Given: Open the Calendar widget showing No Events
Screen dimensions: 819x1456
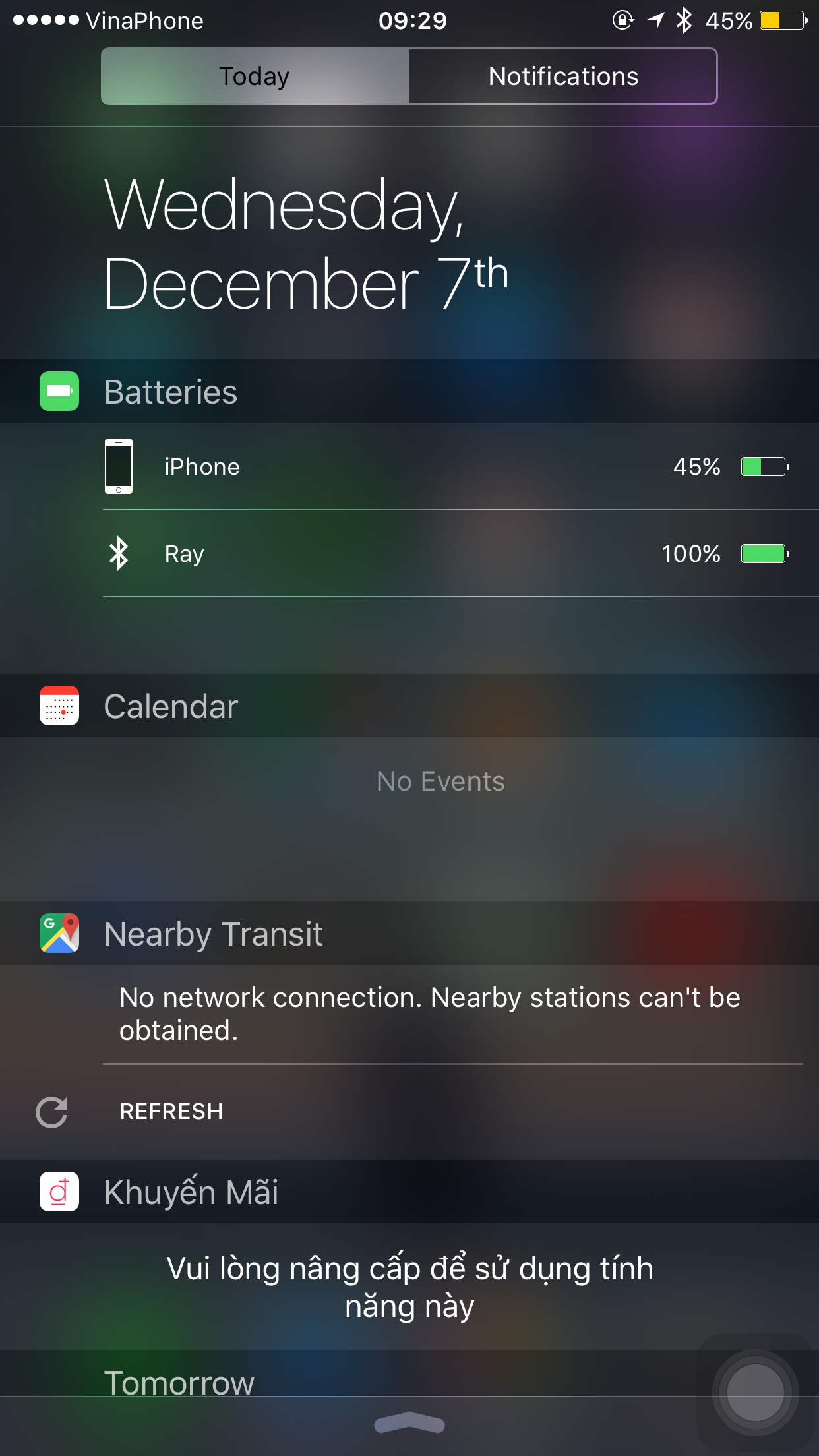Looking at the screenshot, I should coord(440,781).
